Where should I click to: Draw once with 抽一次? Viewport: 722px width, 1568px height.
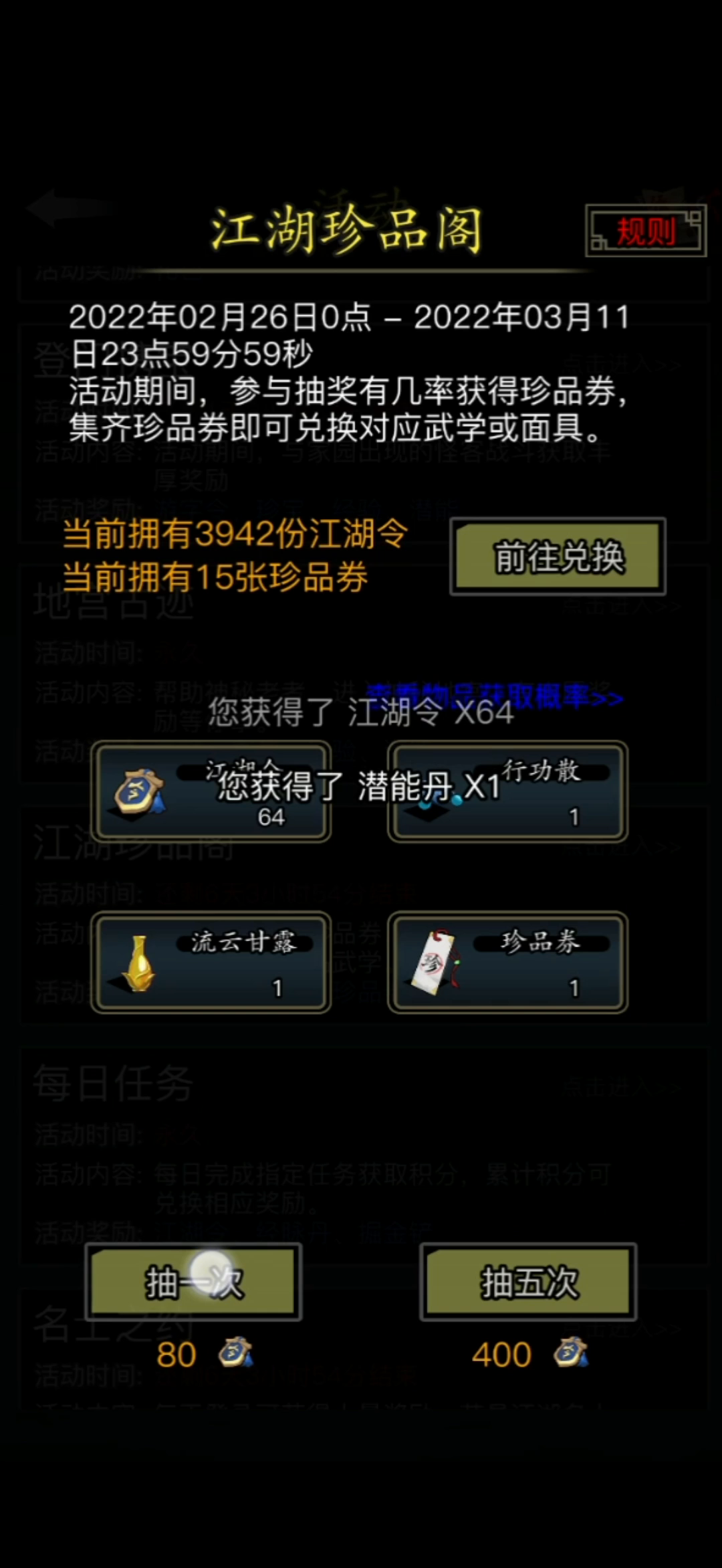[194, 1282]
